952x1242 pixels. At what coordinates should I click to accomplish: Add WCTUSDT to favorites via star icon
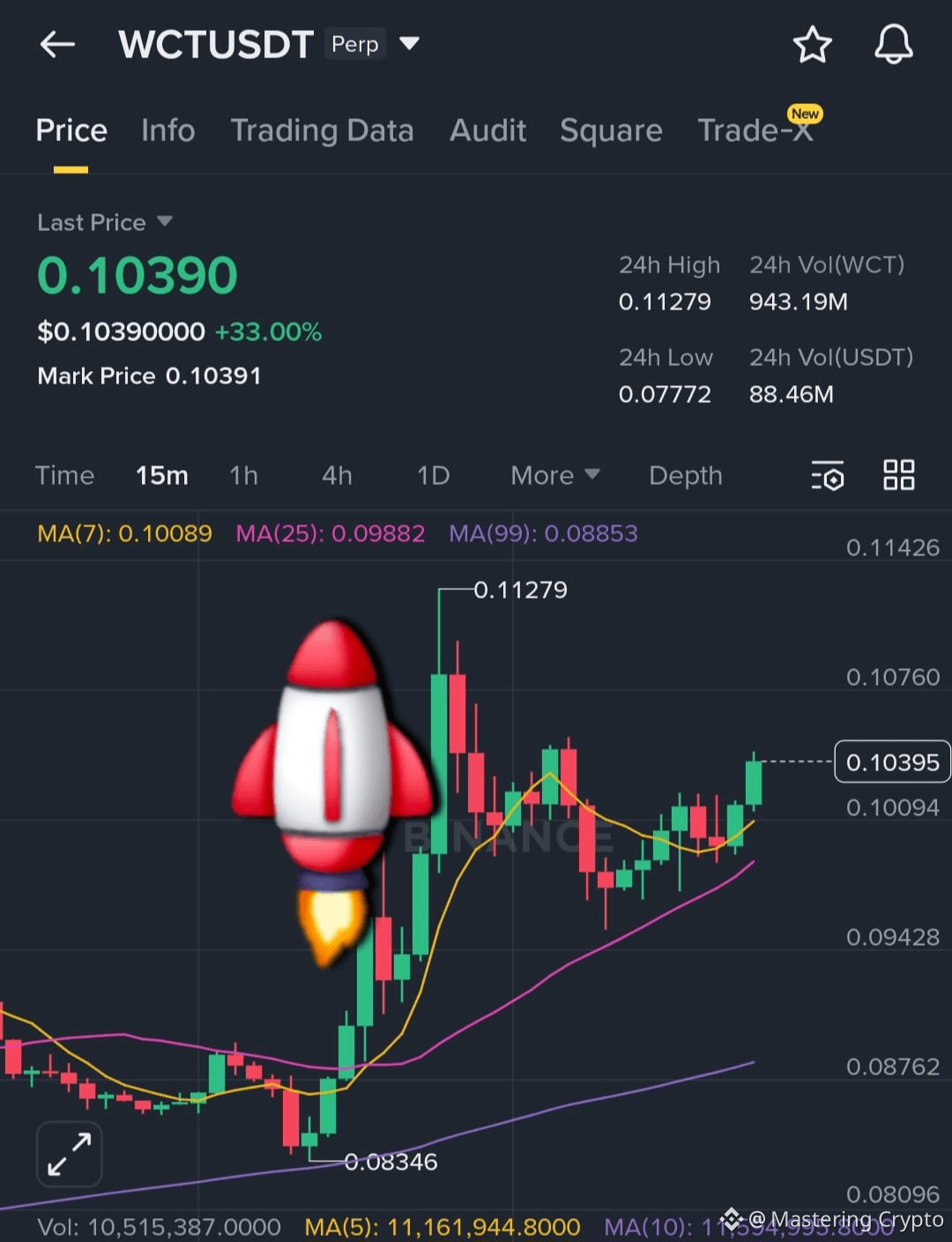click(812, 44)
